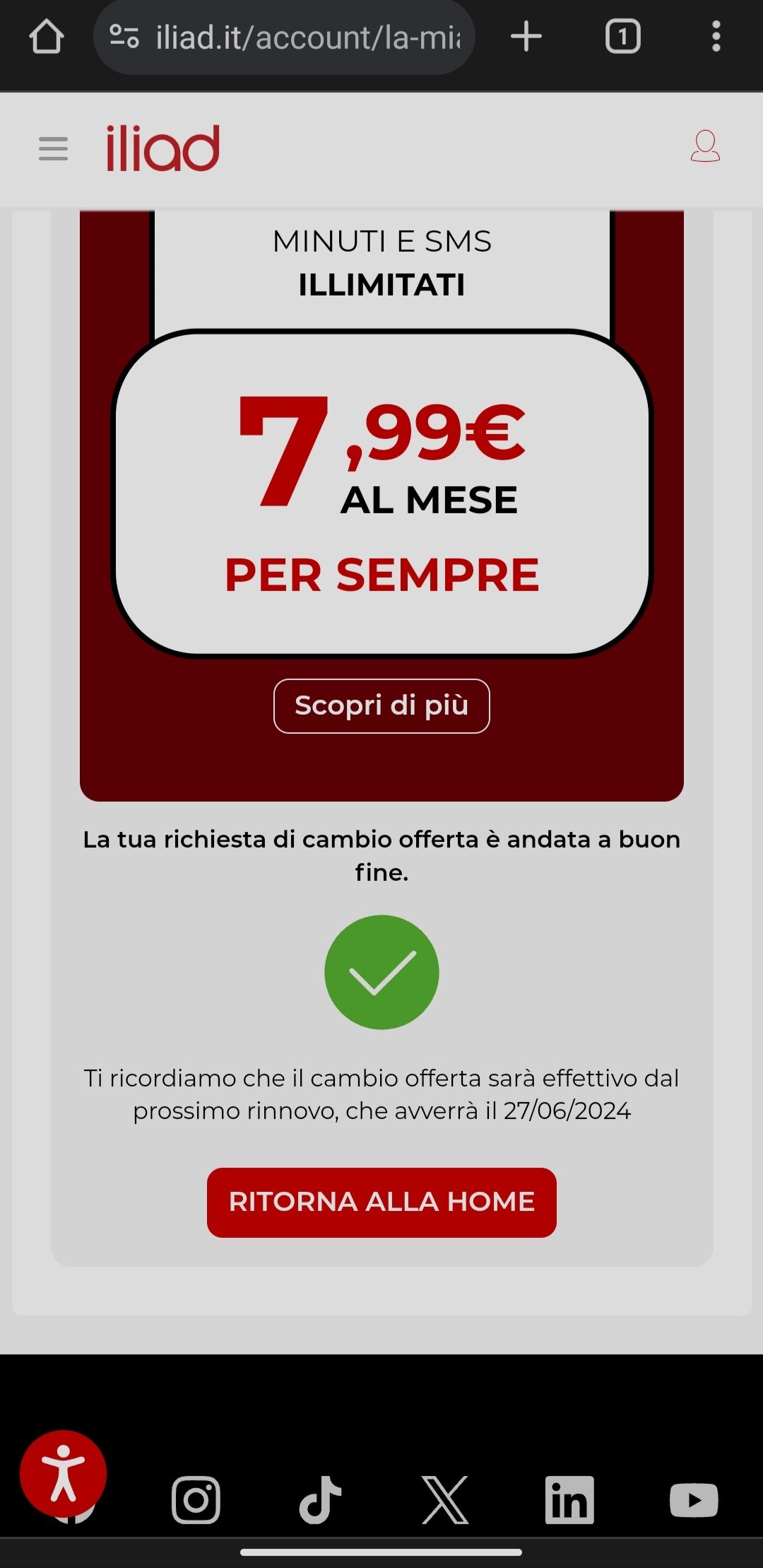763x1568 pixels.
Task: Open the accessibility options button
Action: tap(63, 1474)
